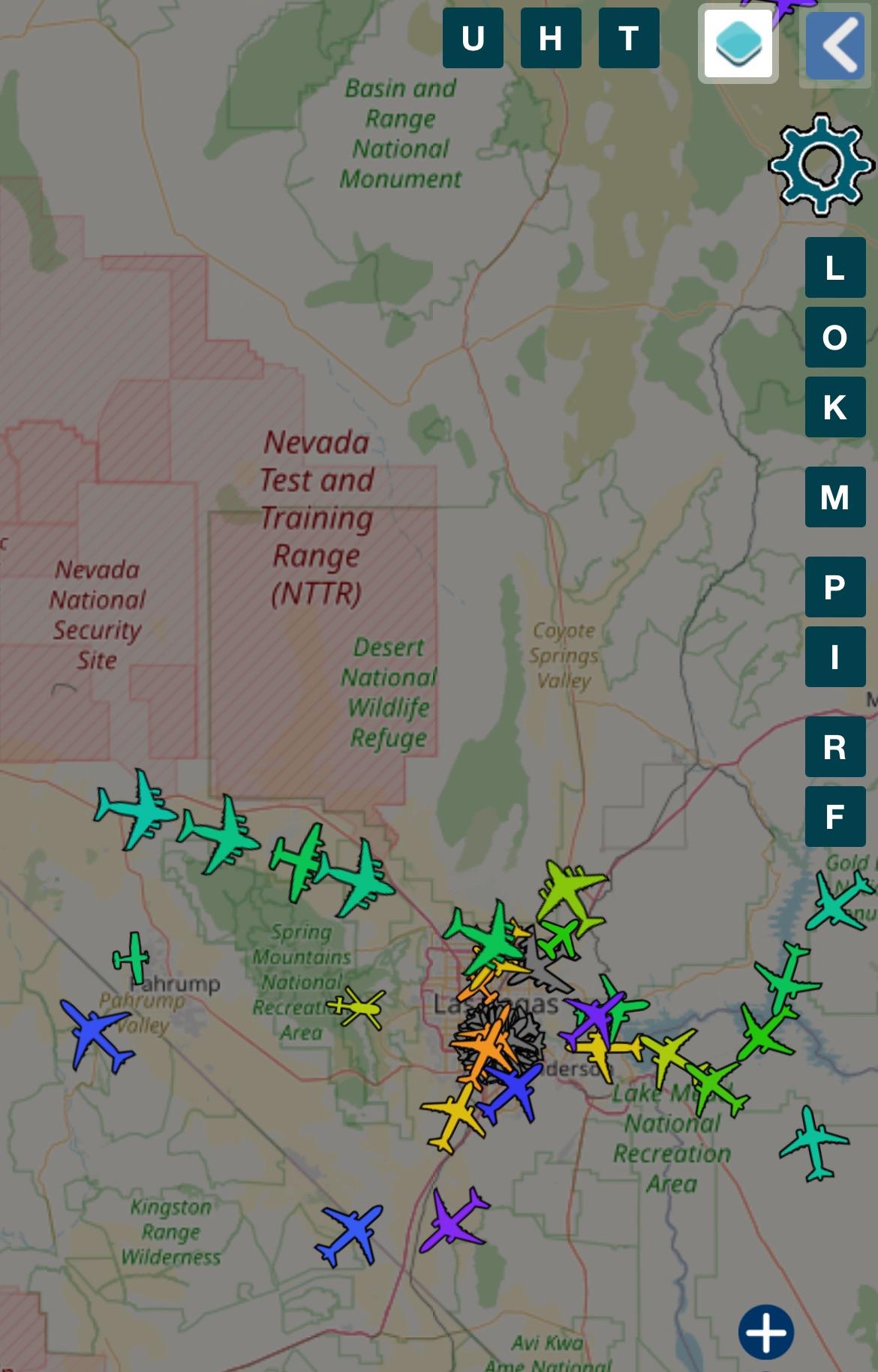Toggle the T filter button
The width and height of the screenshot is (878, 1372).
click(627, 37)
